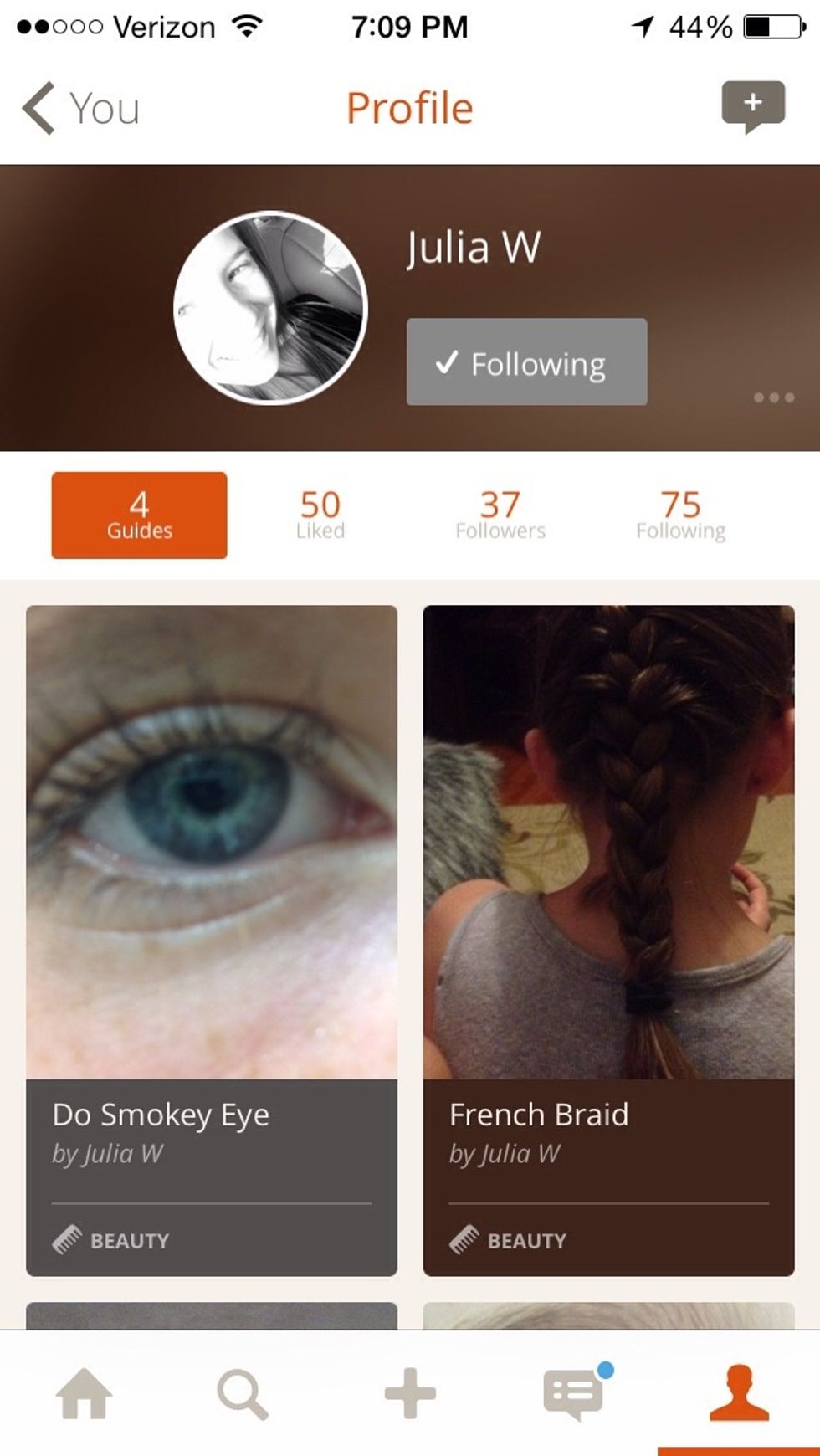Create a new guide with the plus tab
The height and width of the screenshot is (1456, 820).
[410, 1393]
